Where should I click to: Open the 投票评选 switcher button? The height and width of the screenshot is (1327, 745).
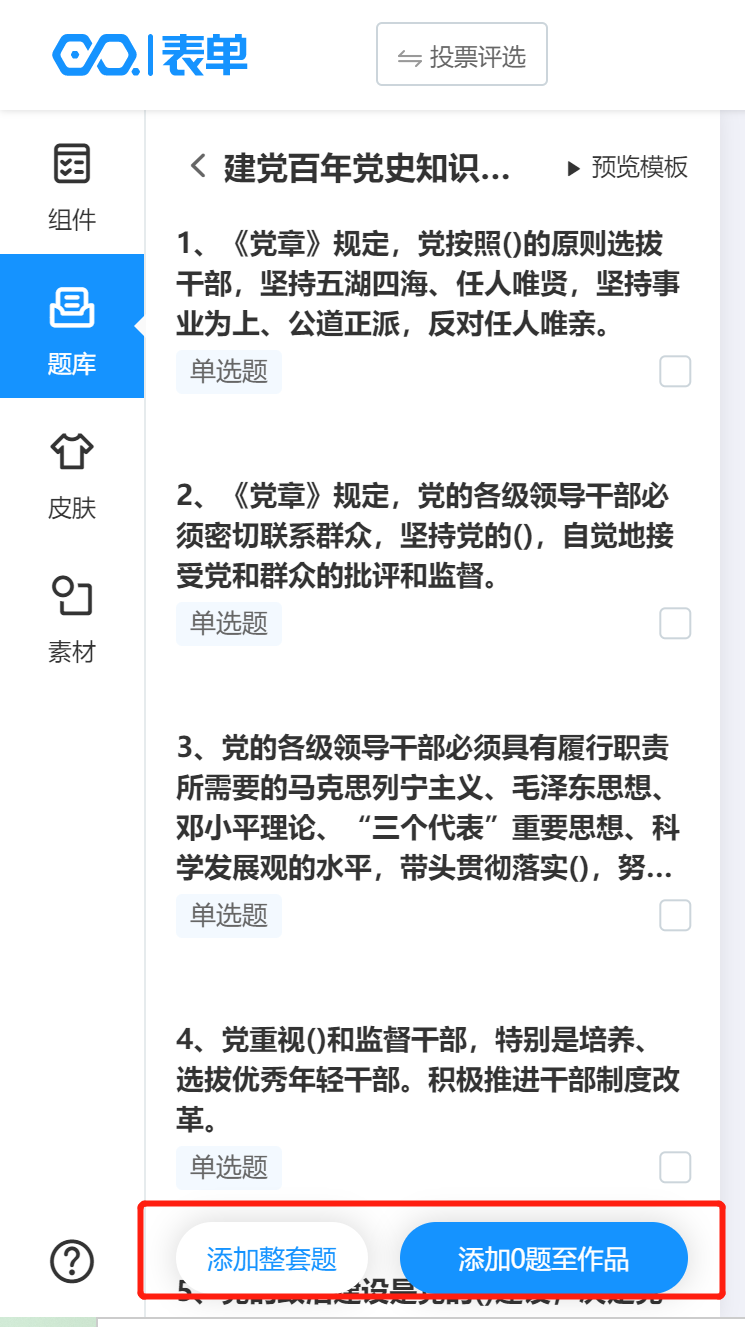(x=462, y=55)
